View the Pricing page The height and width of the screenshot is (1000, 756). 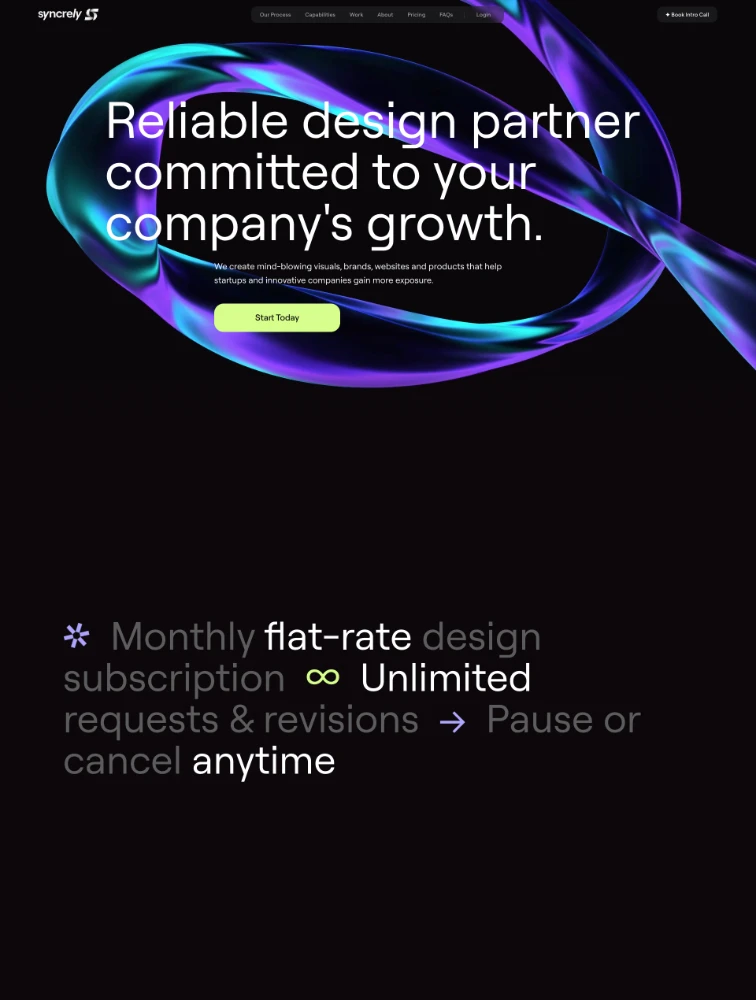[x=416, y=15]
